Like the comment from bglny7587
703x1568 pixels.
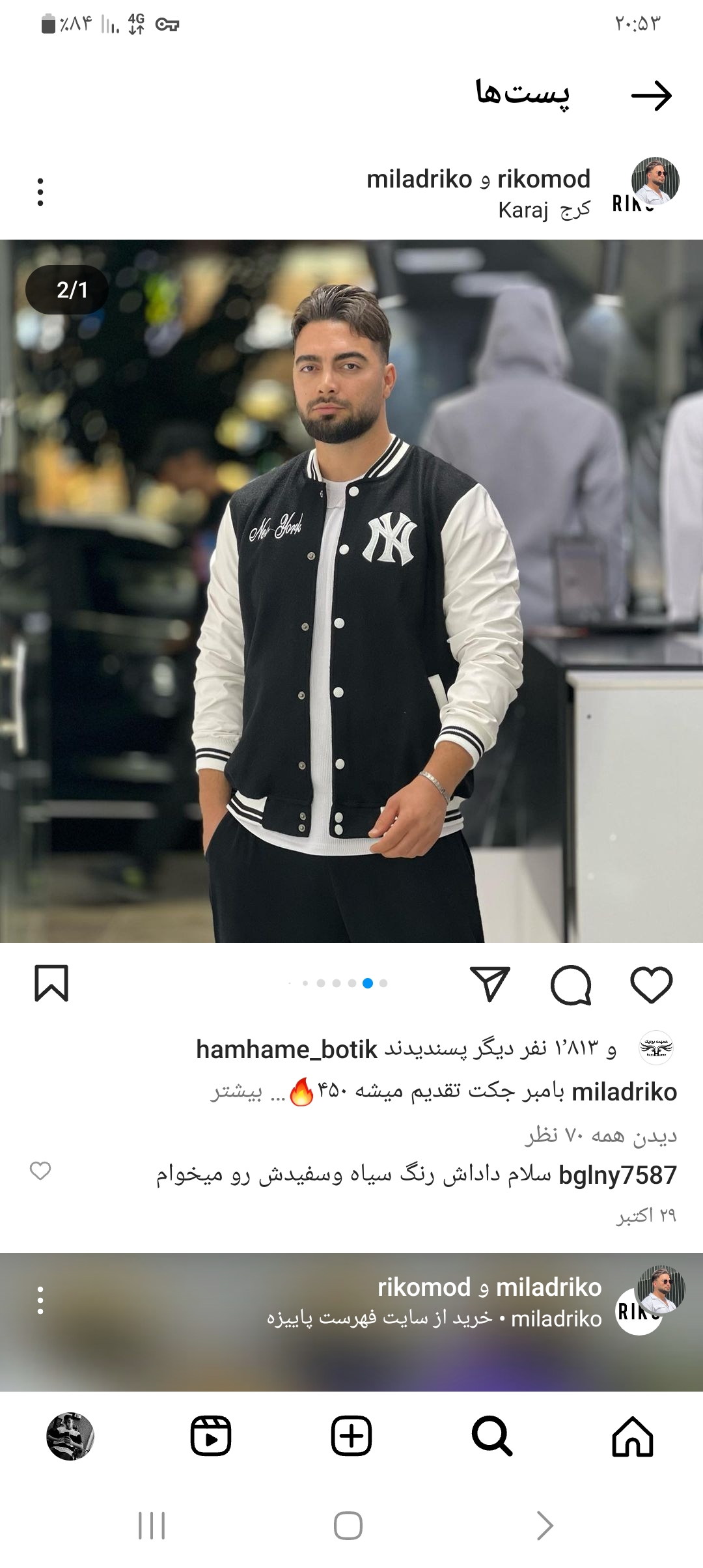pos(40,1171)
